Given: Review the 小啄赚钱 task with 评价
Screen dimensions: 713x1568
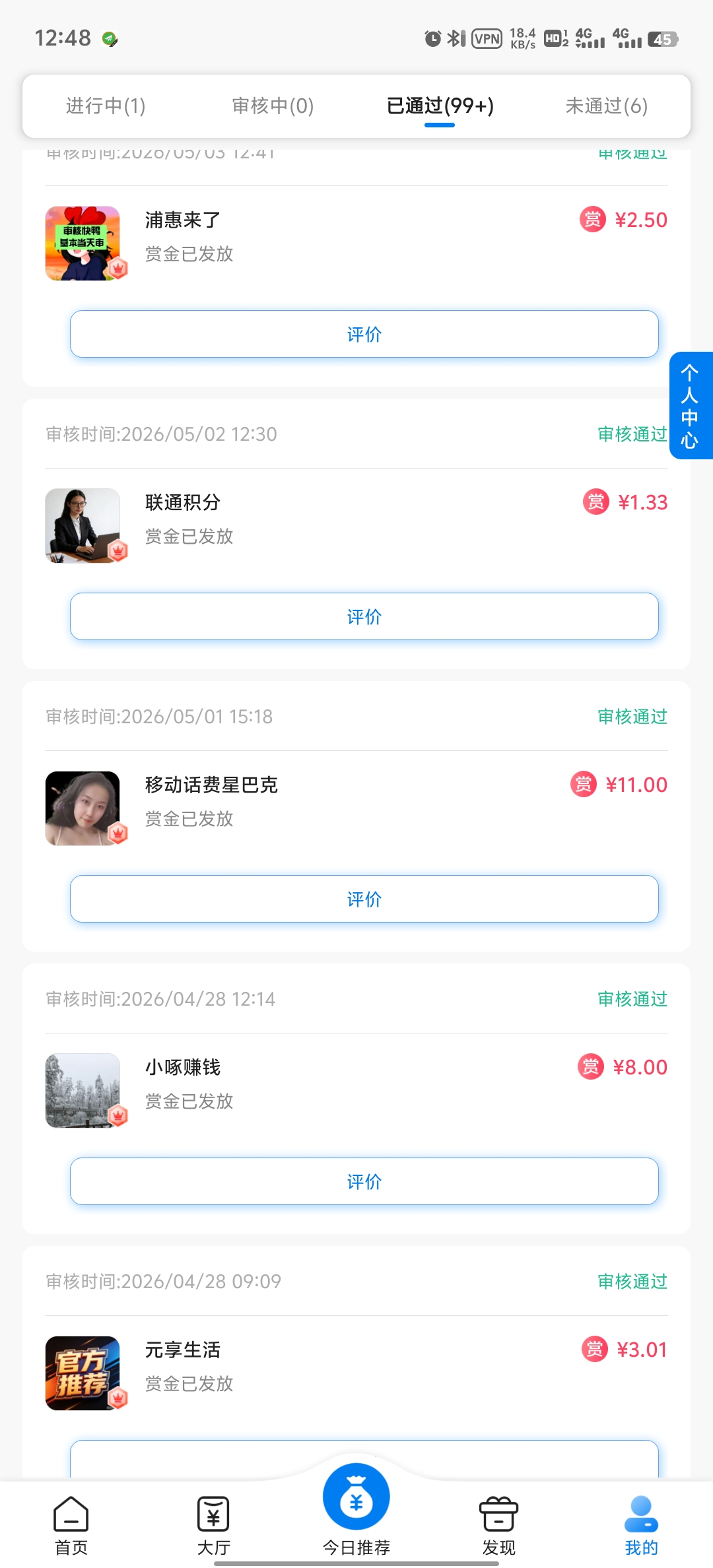Looking at the screenshot, I should [364, 1181].
